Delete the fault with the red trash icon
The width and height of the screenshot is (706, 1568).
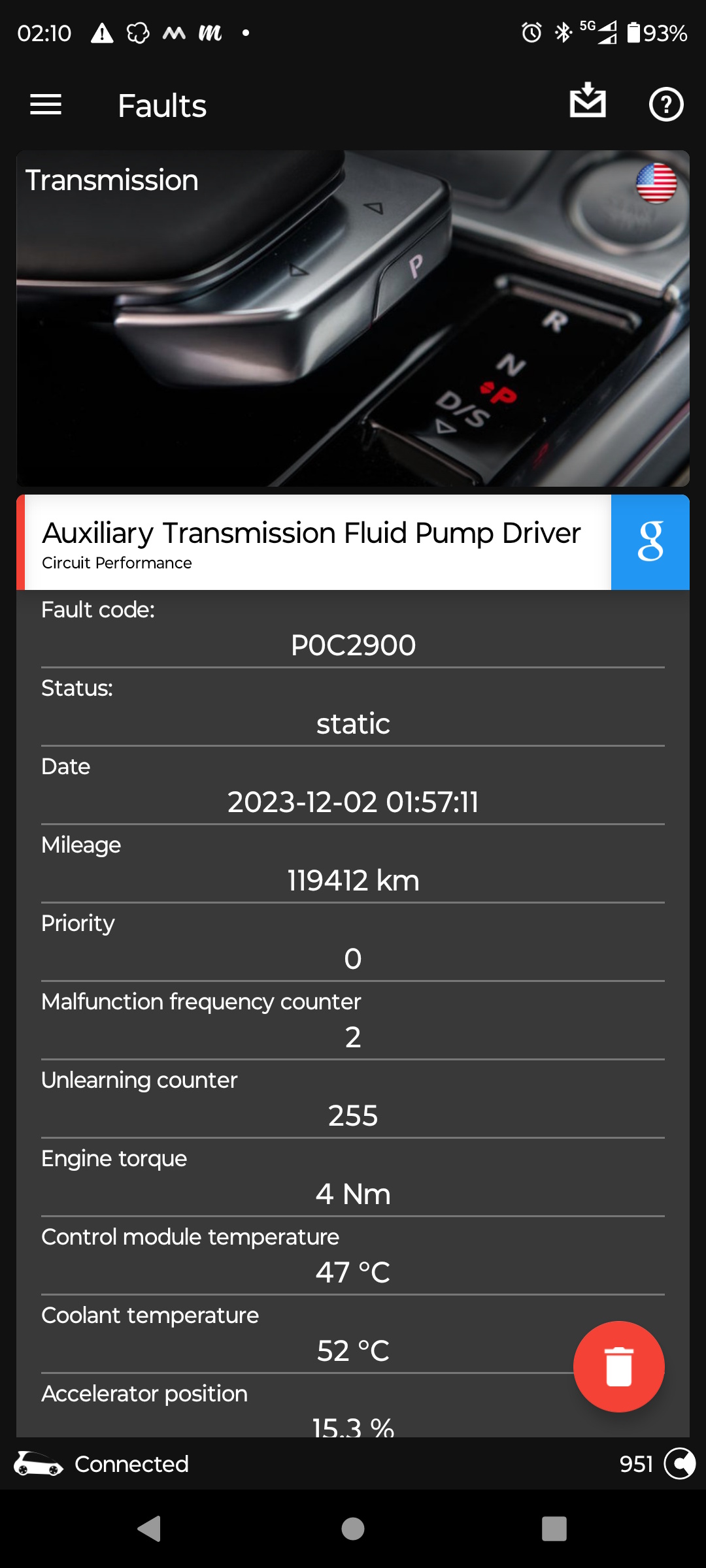[x=619, y=1365]
